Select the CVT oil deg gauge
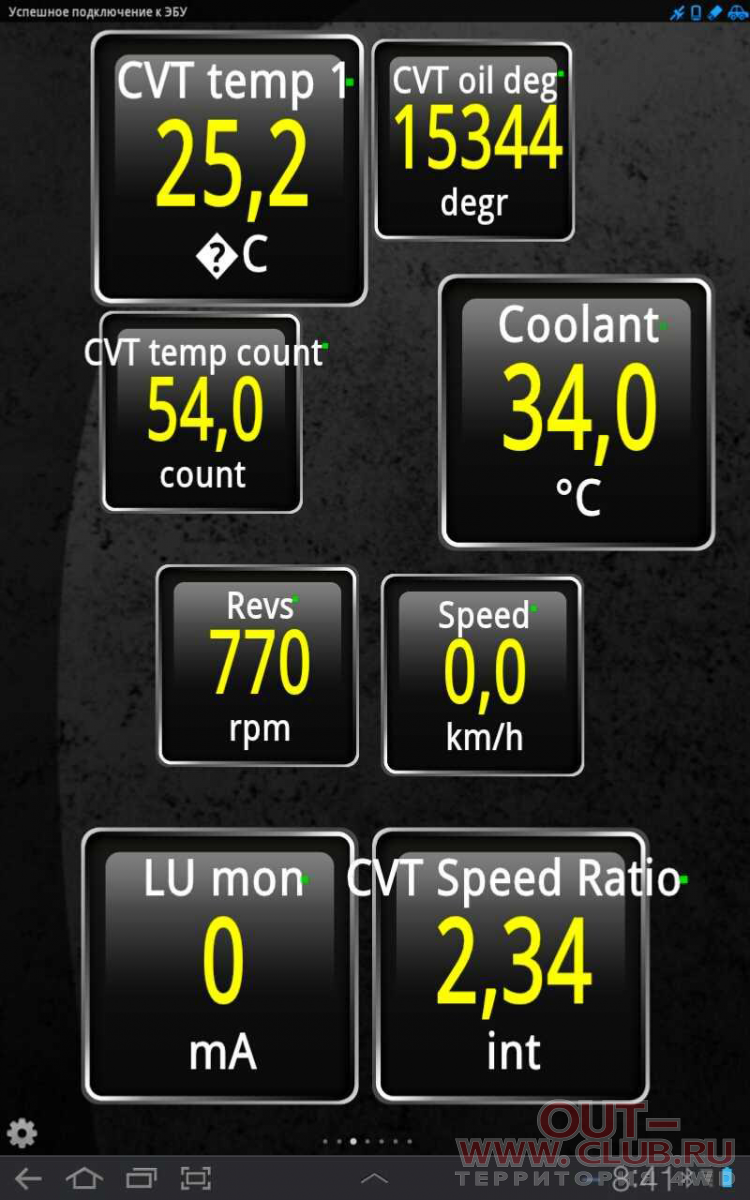This screenshot has width=750, height=1200. pos(474,140)
